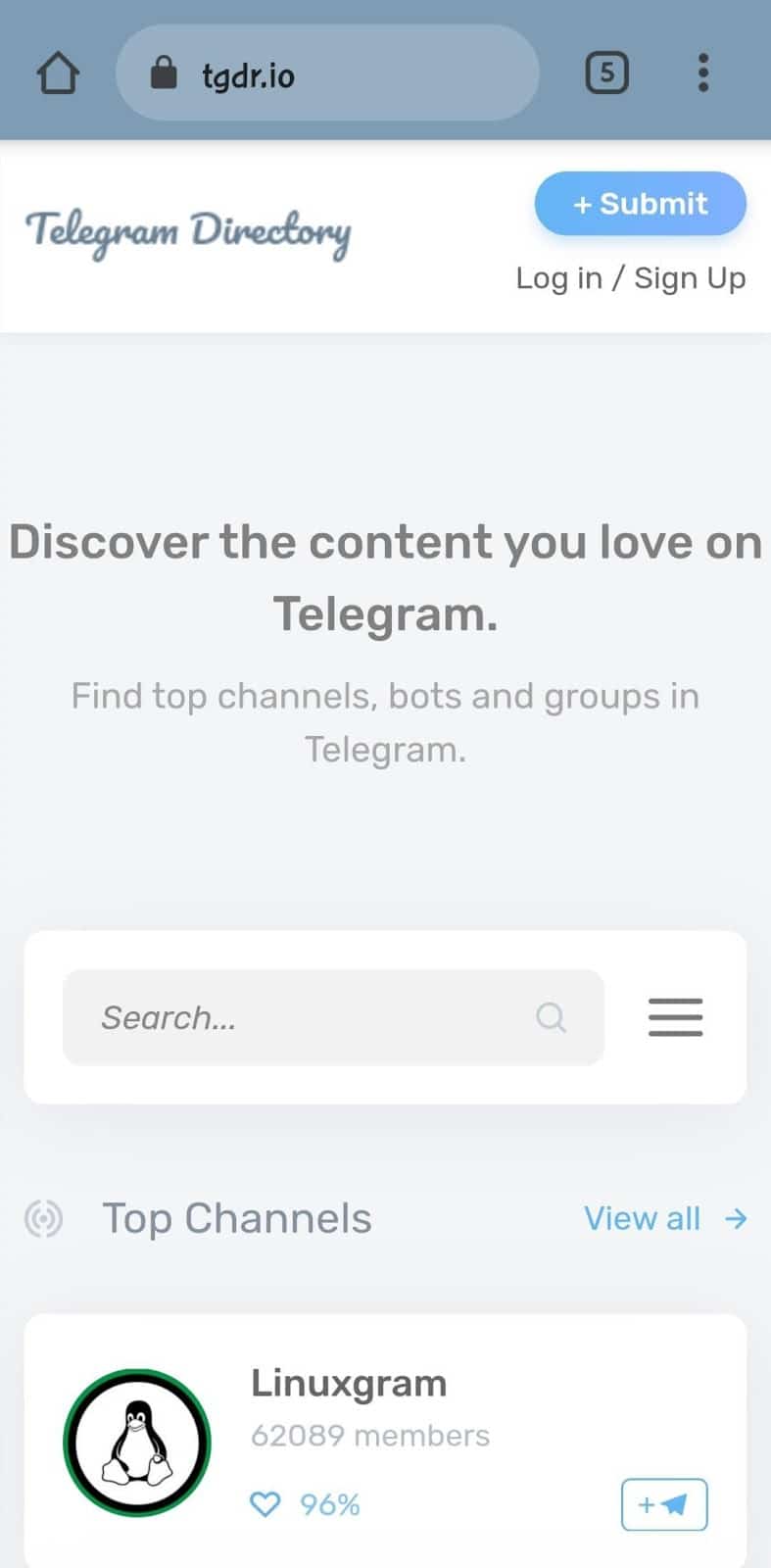
Task: Like Linuxgram with the heart icon
Action: (265, 1504)
